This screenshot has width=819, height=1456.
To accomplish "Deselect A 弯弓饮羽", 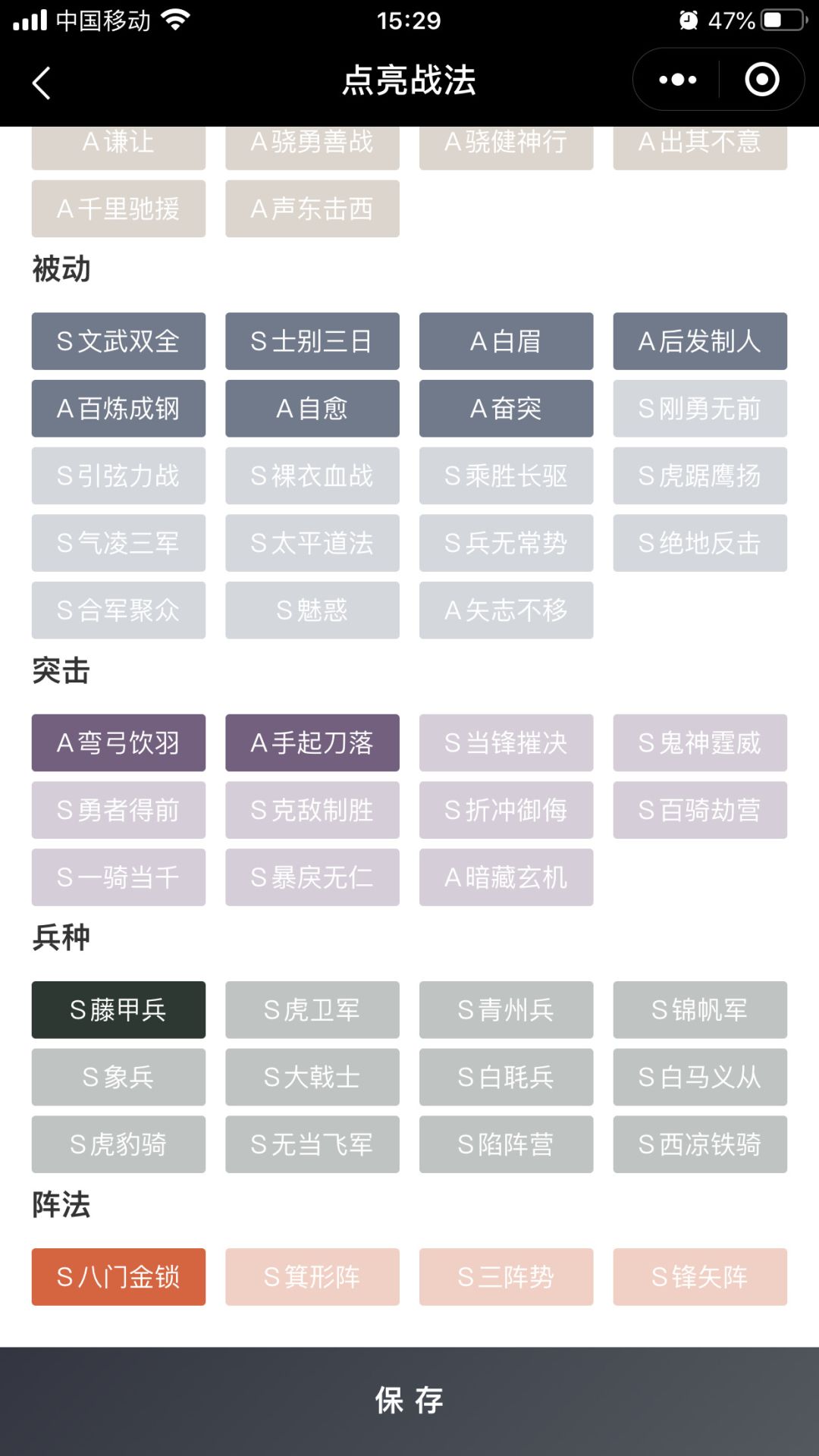I will [x=118, y=743].
